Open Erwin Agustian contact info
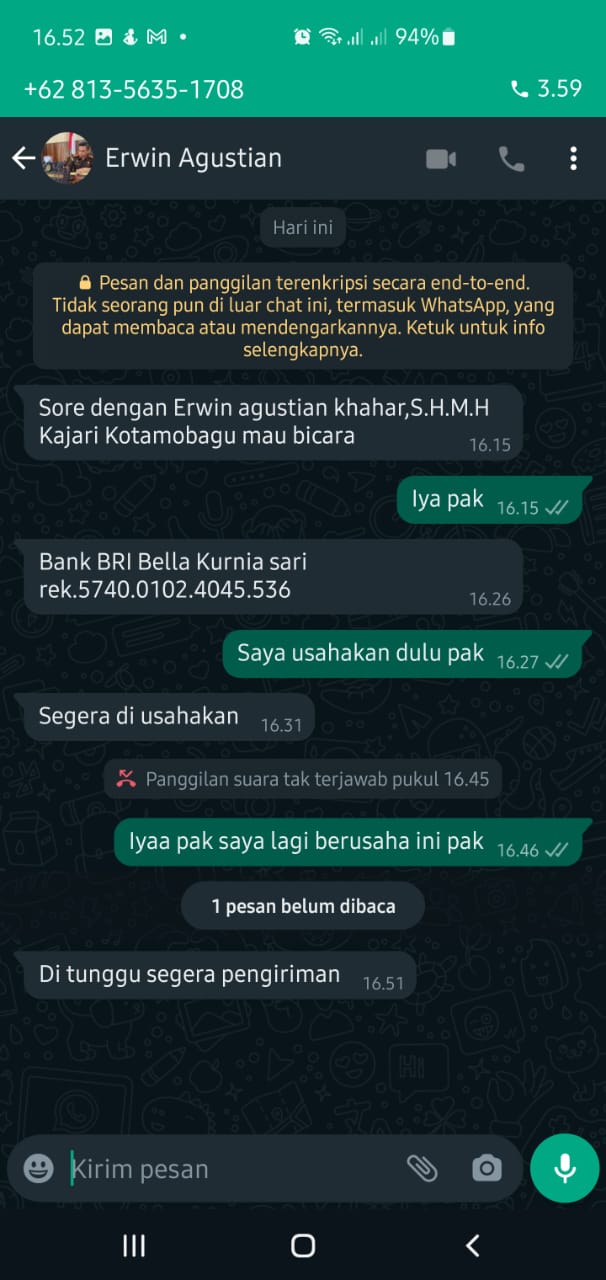The image size is (606, 1280). (193, 158)
